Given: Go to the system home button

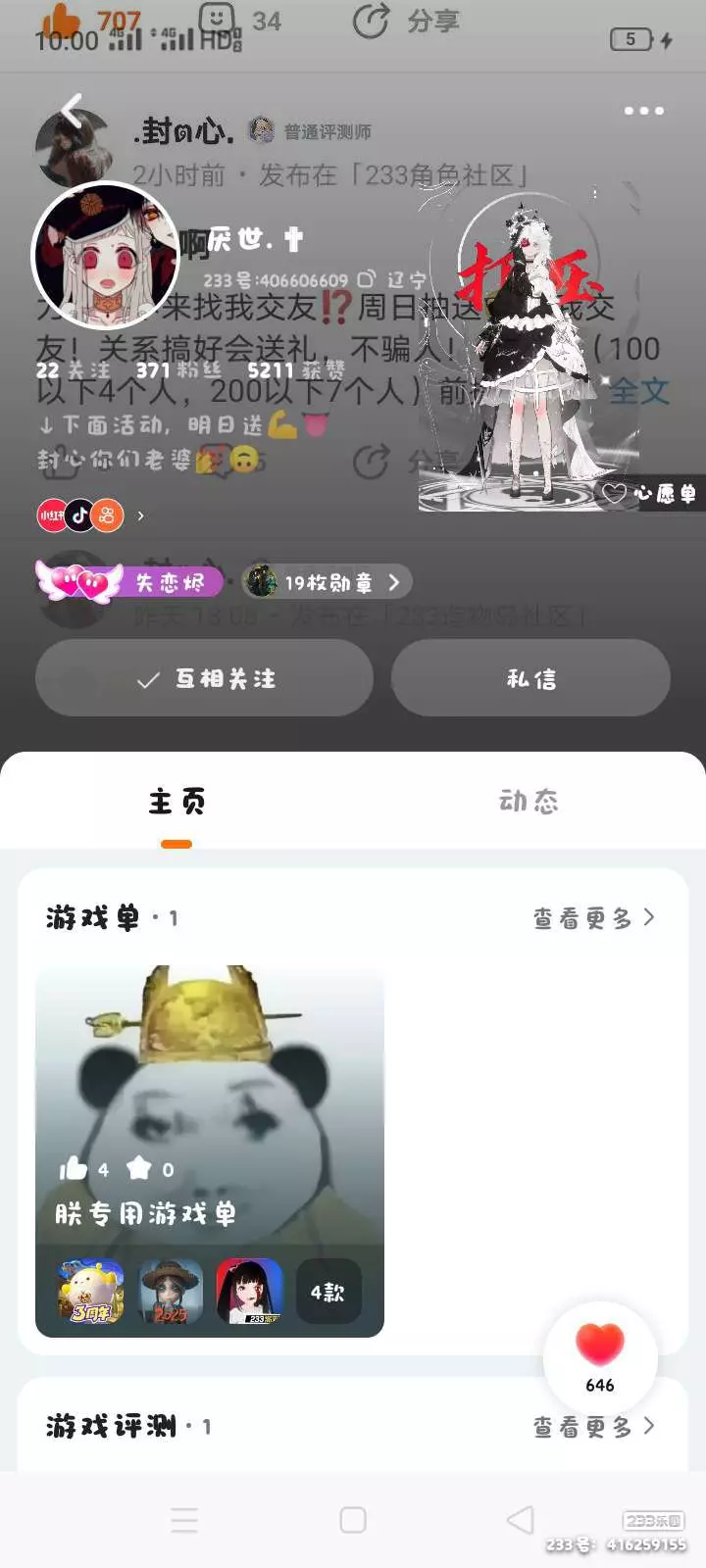Looking at the screenshot, I should point(353,1520).
